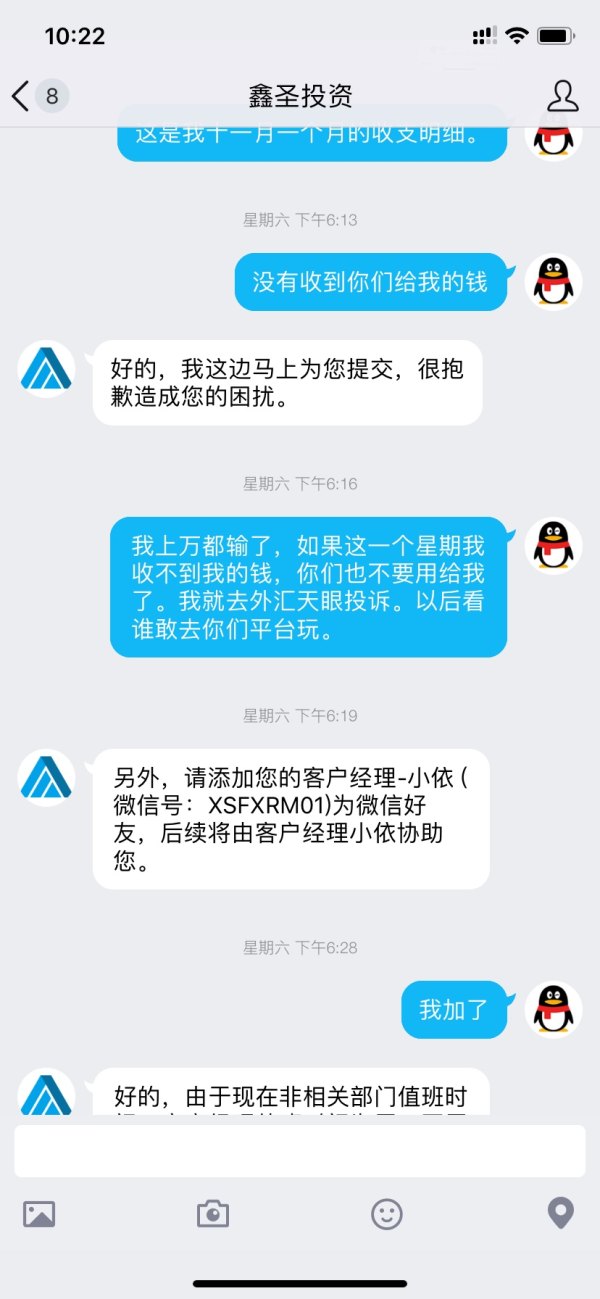Open the emoji panel
The height and width of the screenshot is (1299, 600).
[387, 1214]
